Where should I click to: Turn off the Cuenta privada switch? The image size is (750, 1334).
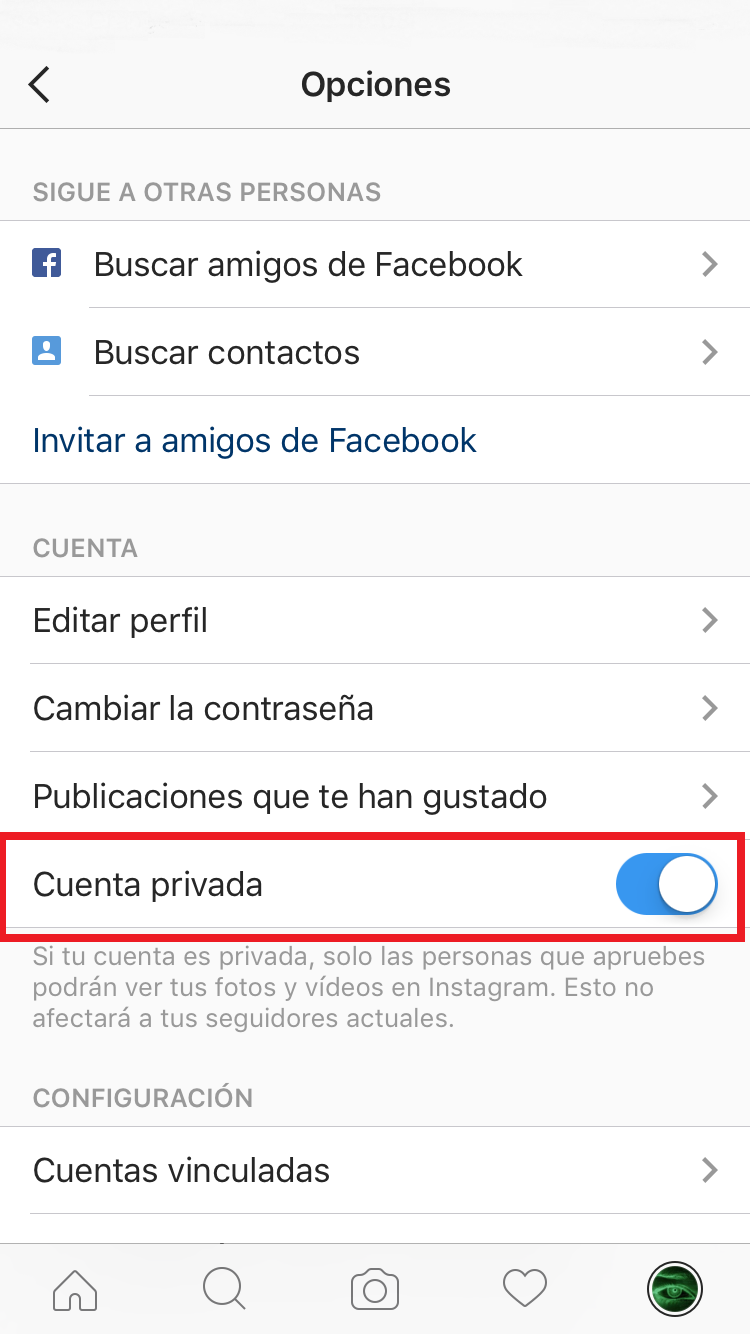tap(666, 885)
